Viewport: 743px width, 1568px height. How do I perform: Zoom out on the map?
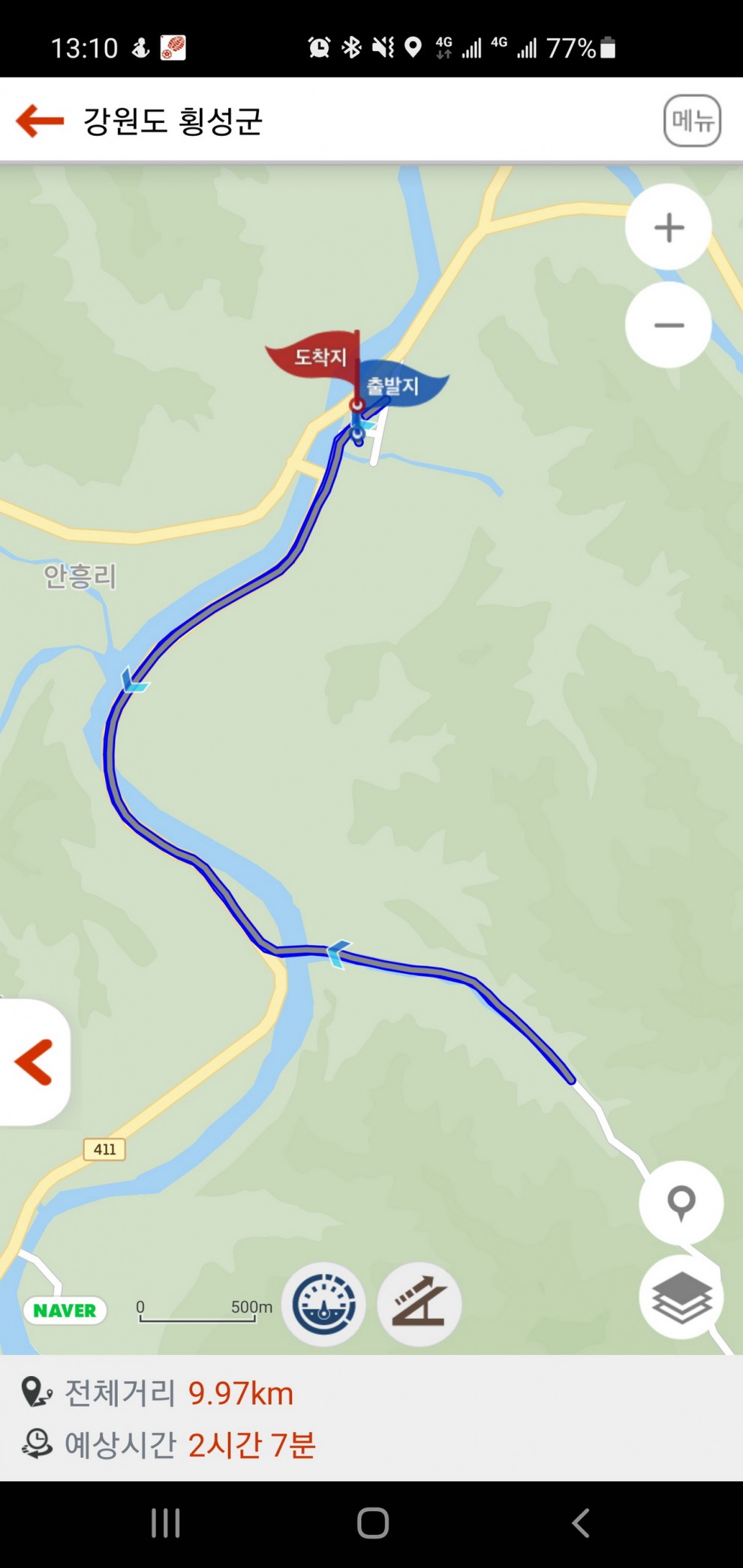(x=668, y=325)
